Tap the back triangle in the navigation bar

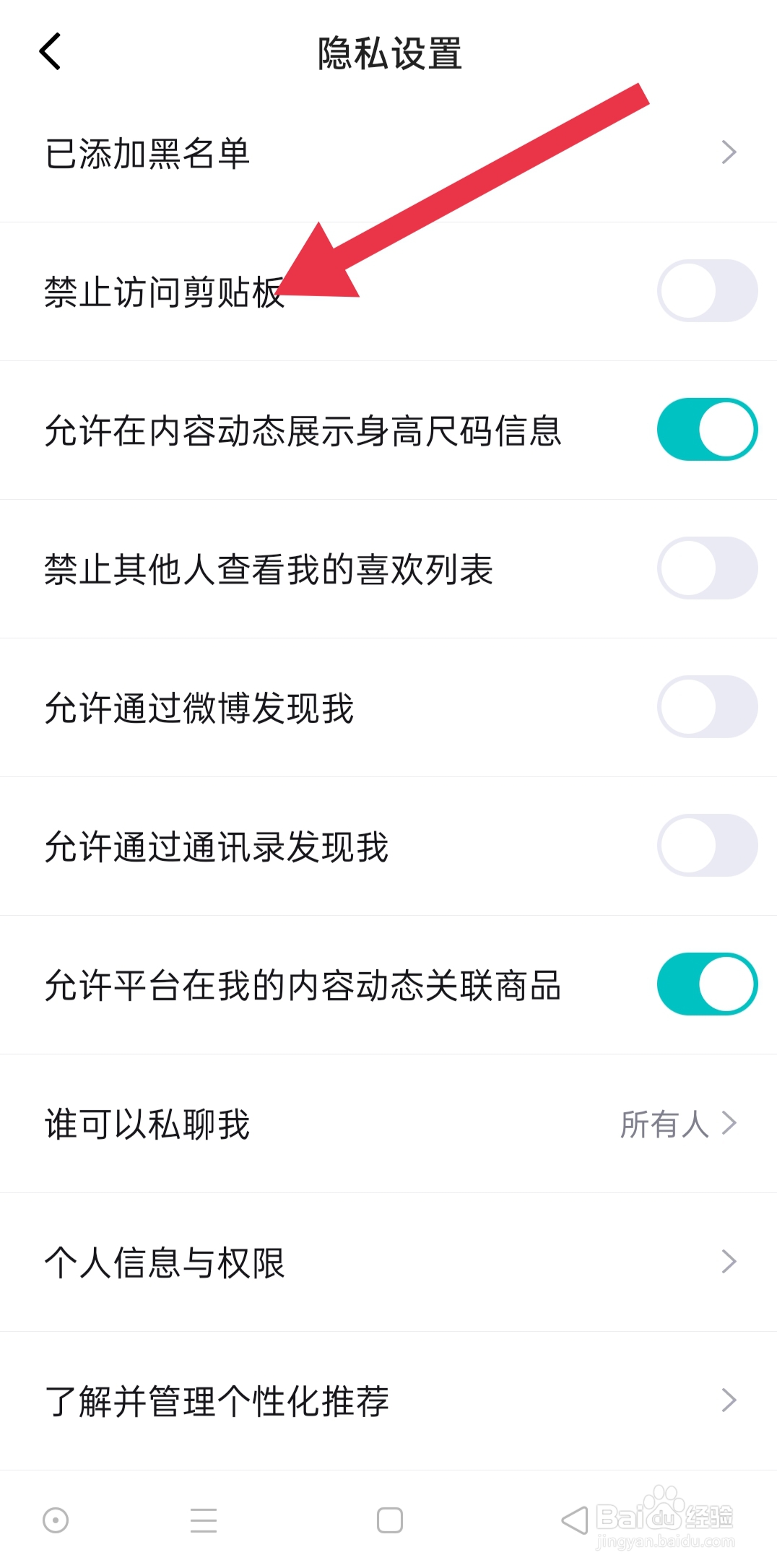(x=574, y=1521)
